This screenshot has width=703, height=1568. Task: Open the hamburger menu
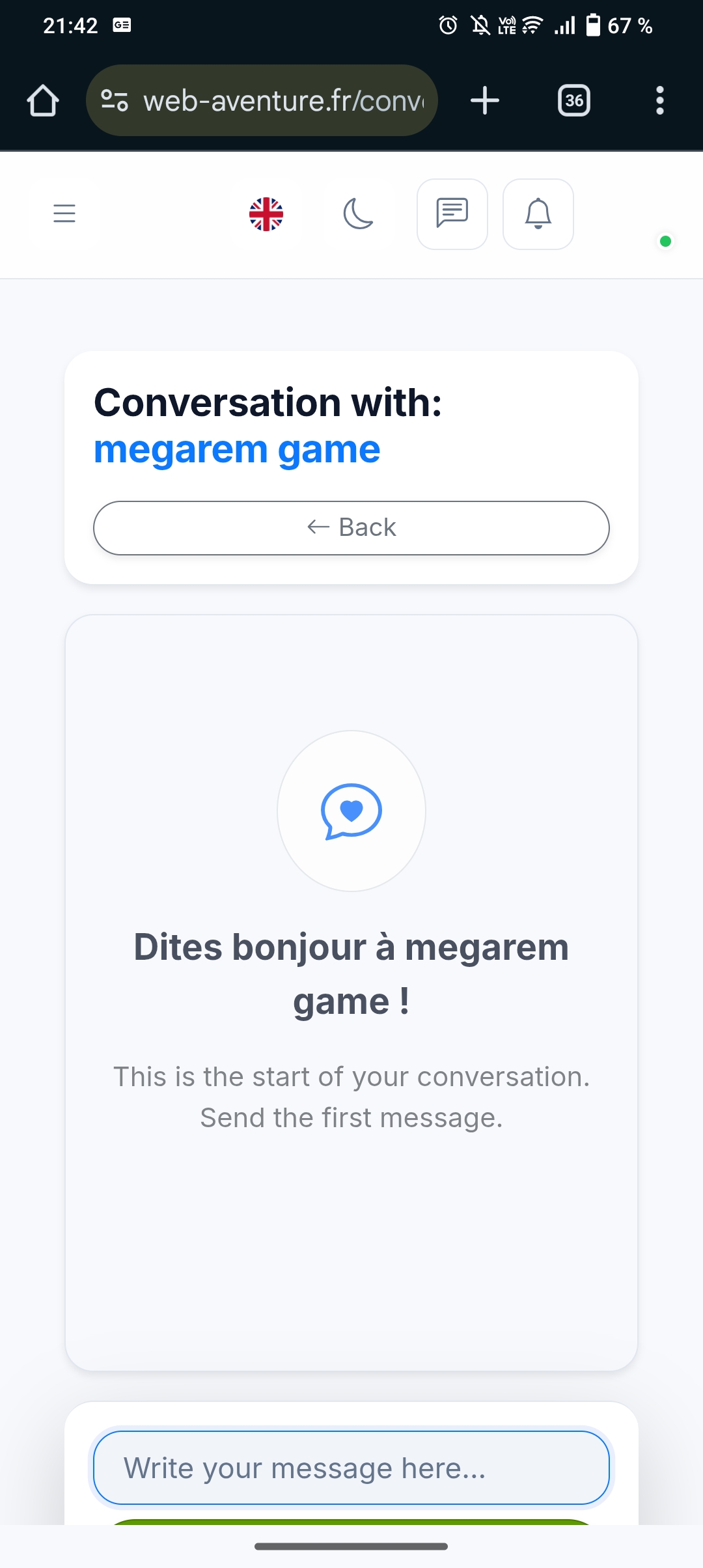tap(64, 214)
